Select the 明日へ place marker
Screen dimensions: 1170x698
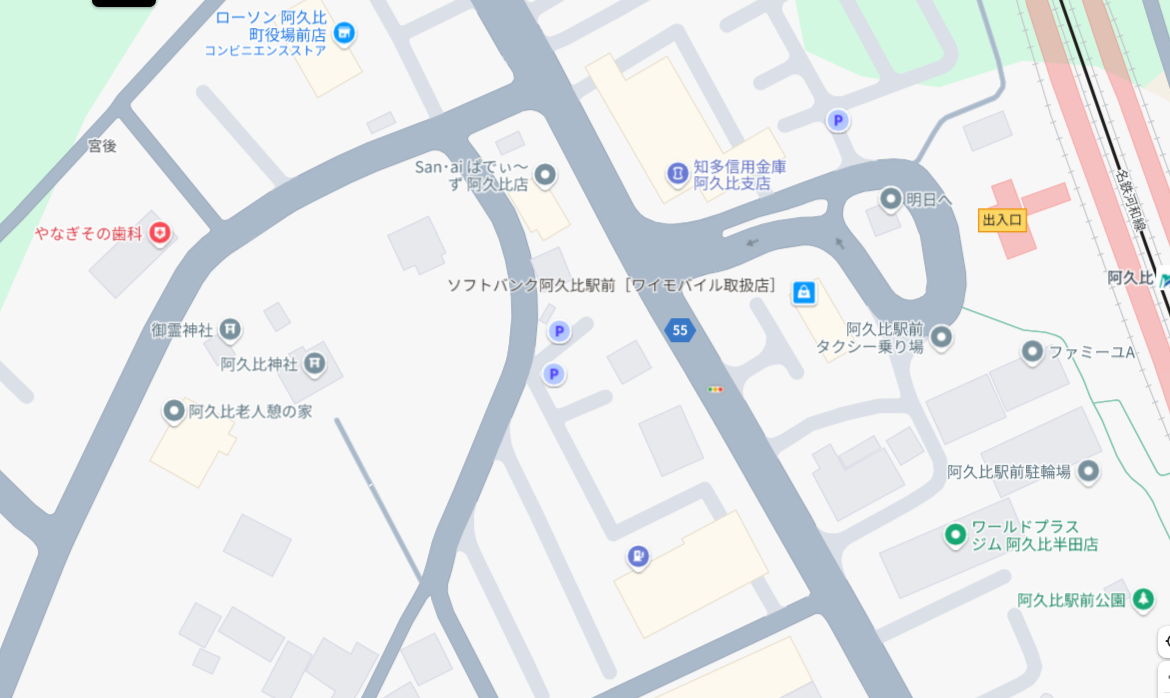(x=890, y=199)
